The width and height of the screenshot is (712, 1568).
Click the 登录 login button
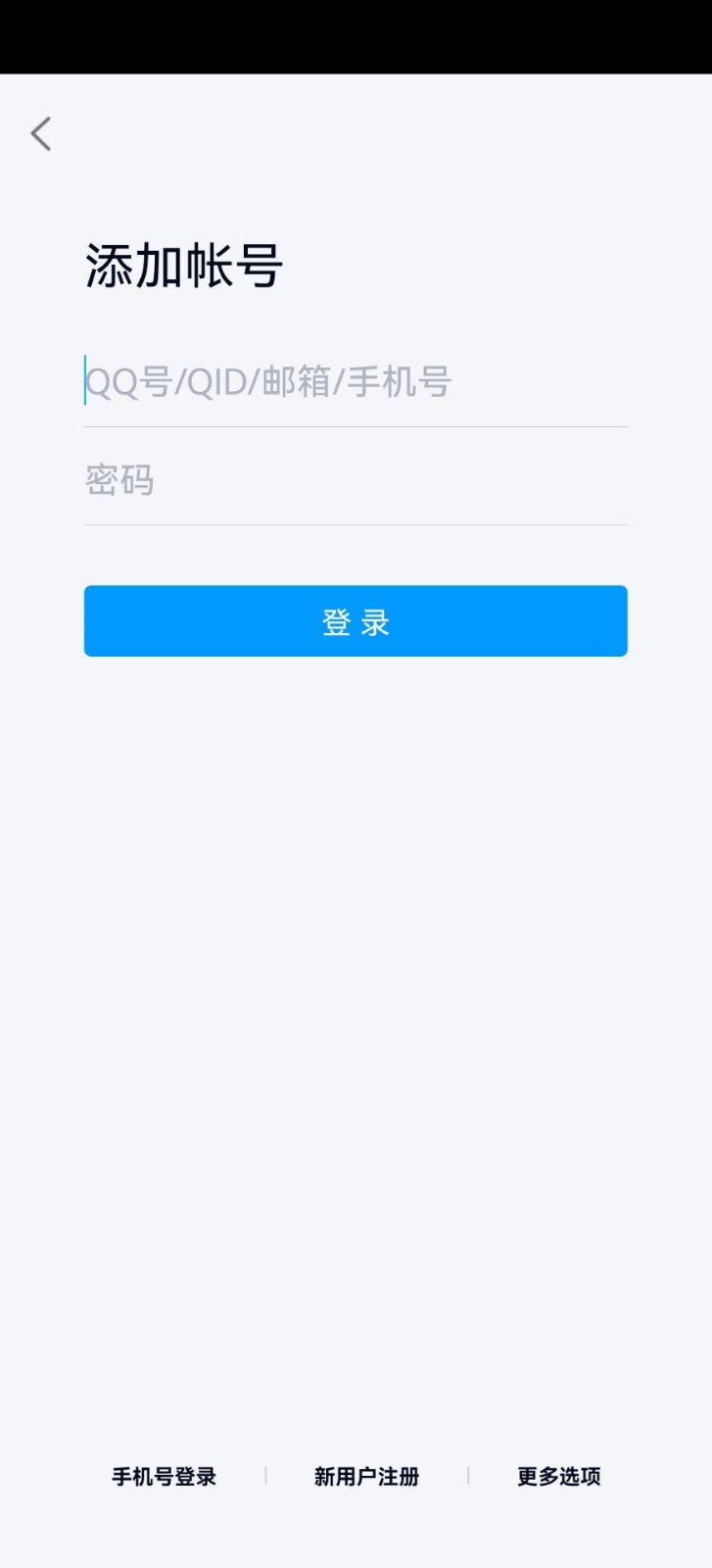(356, 620)
